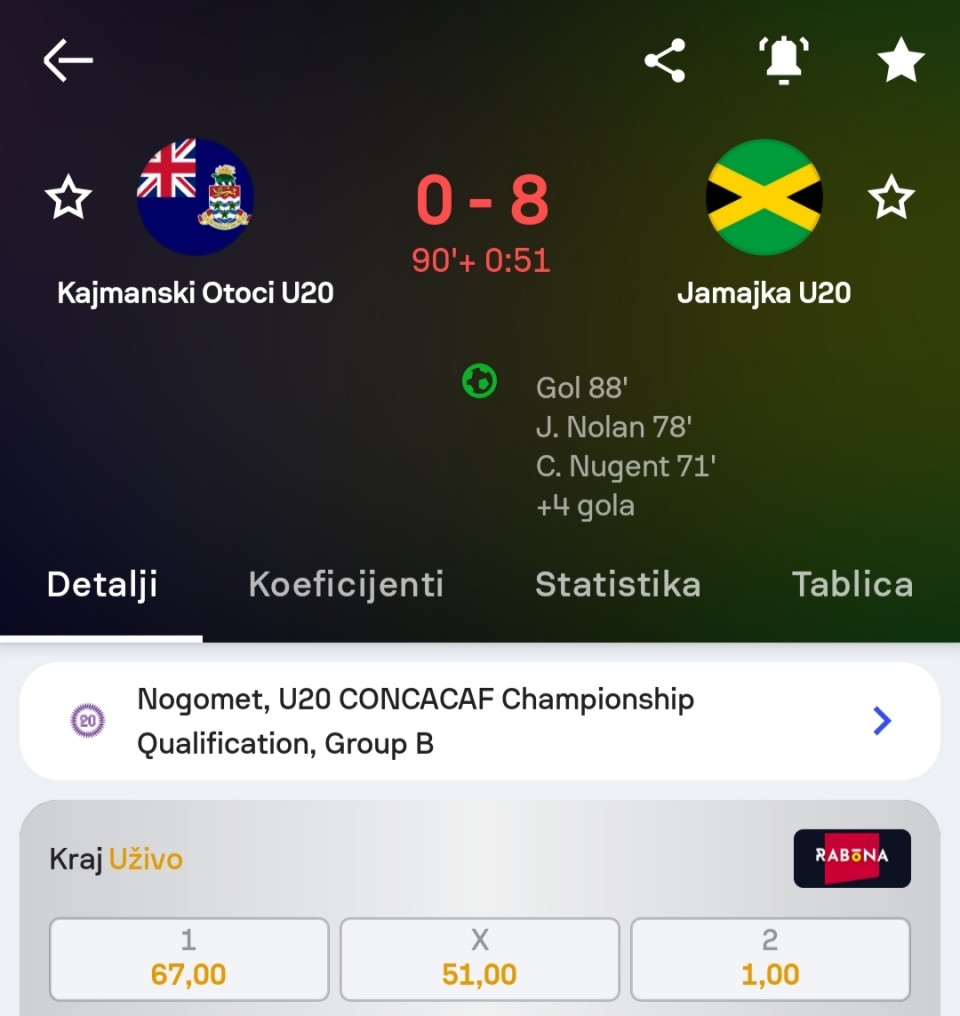Open the match notifications bell
Viewport: 960px width, 1016px height.
pyautogui.click(x=781, y=61)
